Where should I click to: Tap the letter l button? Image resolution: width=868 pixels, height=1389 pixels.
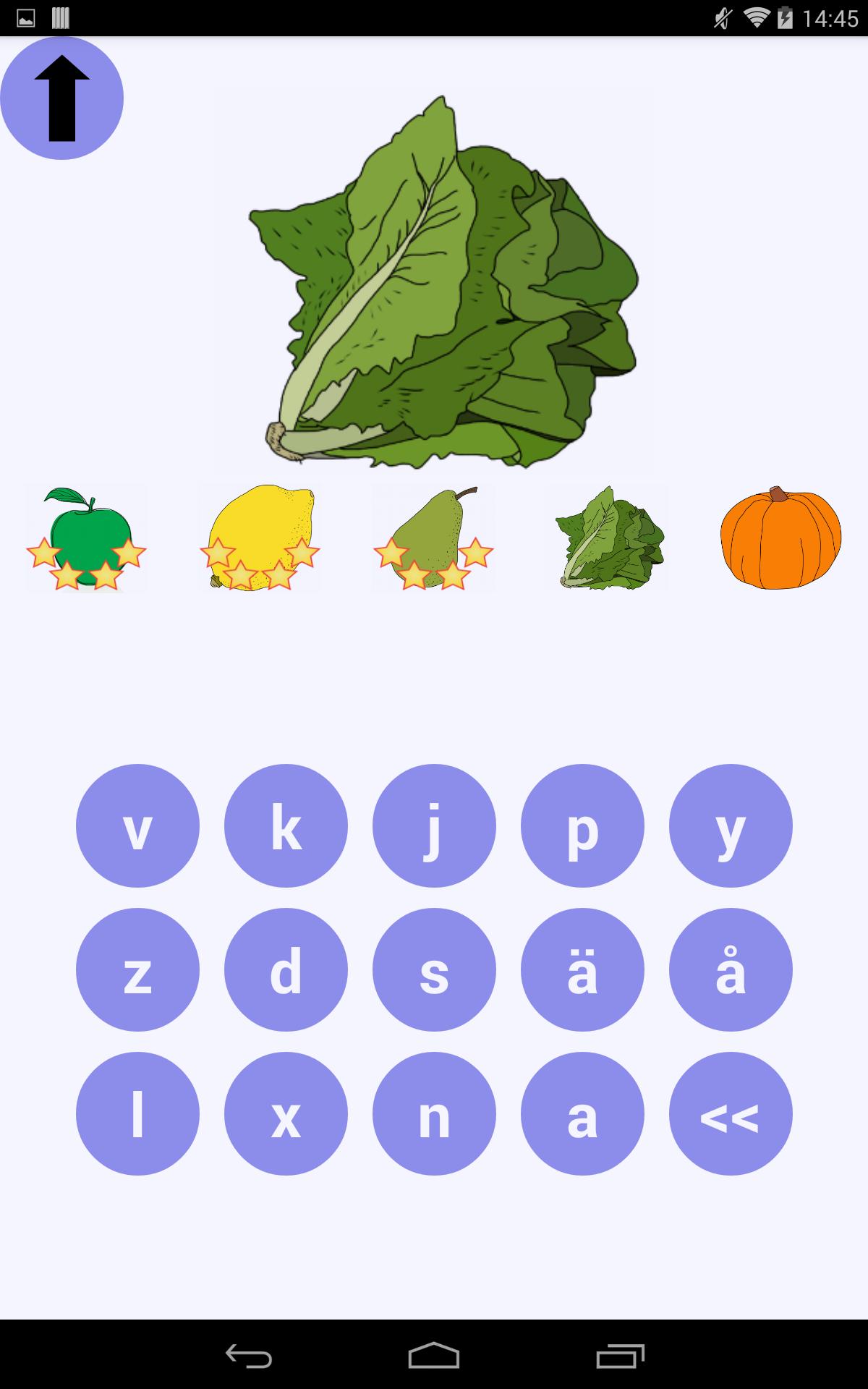tap(137, 1113)
